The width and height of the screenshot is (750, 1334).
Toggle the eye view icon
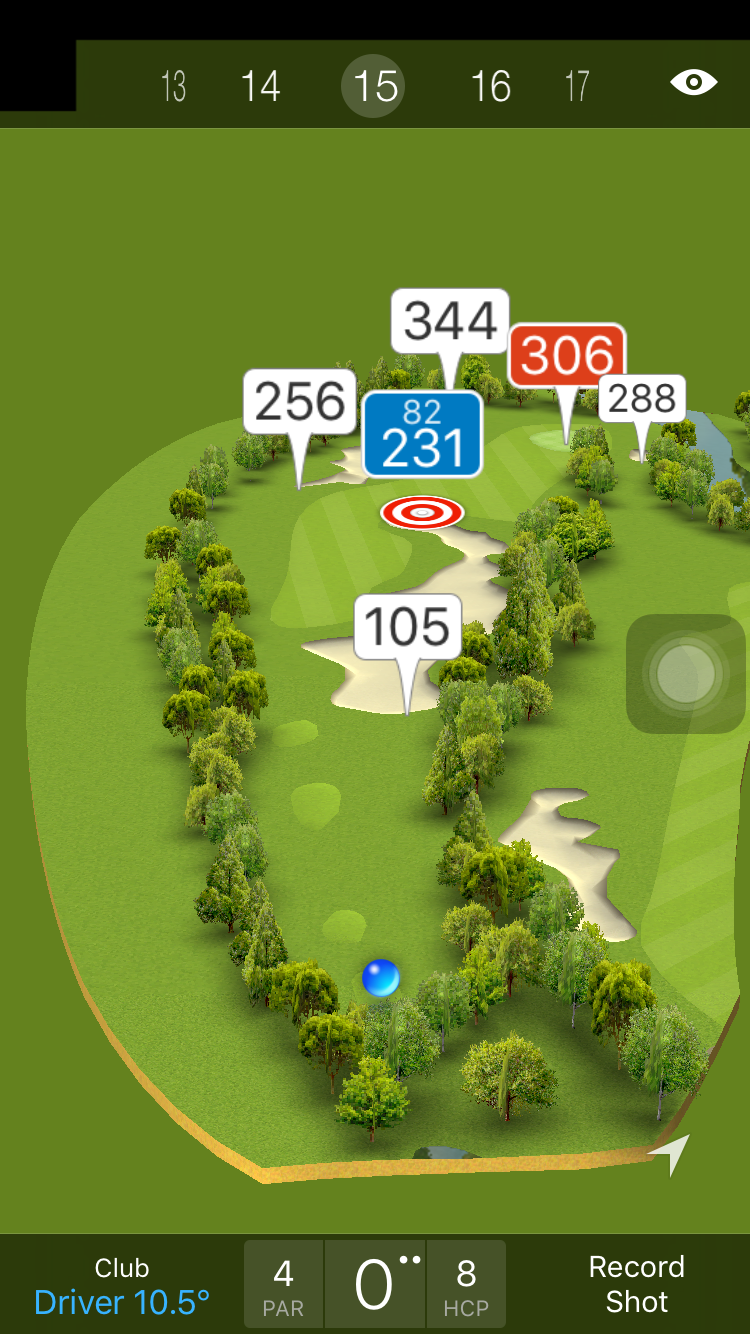(693, 82)
